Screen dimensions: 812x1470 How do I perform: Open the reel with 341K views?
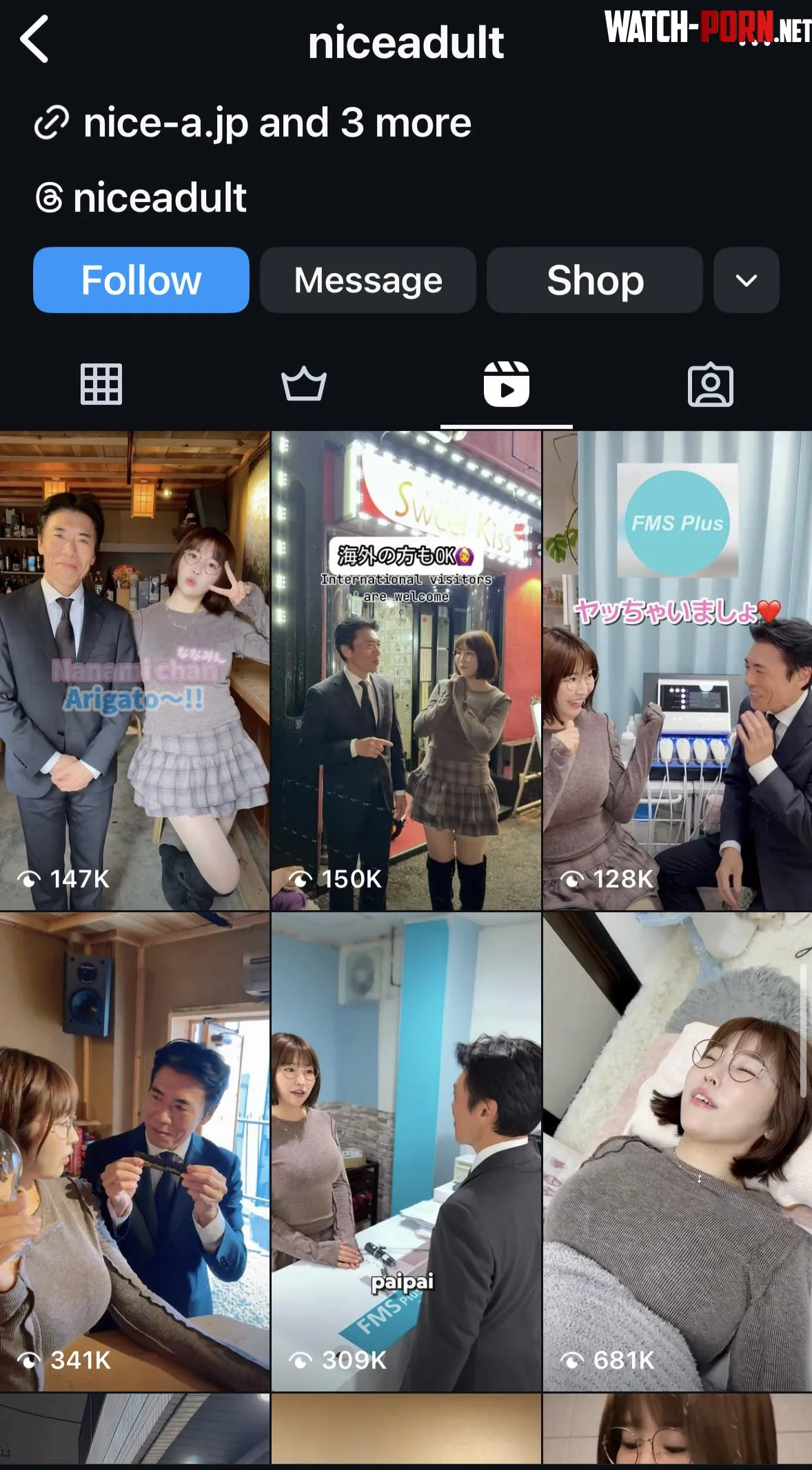[x=134, y=1151]
